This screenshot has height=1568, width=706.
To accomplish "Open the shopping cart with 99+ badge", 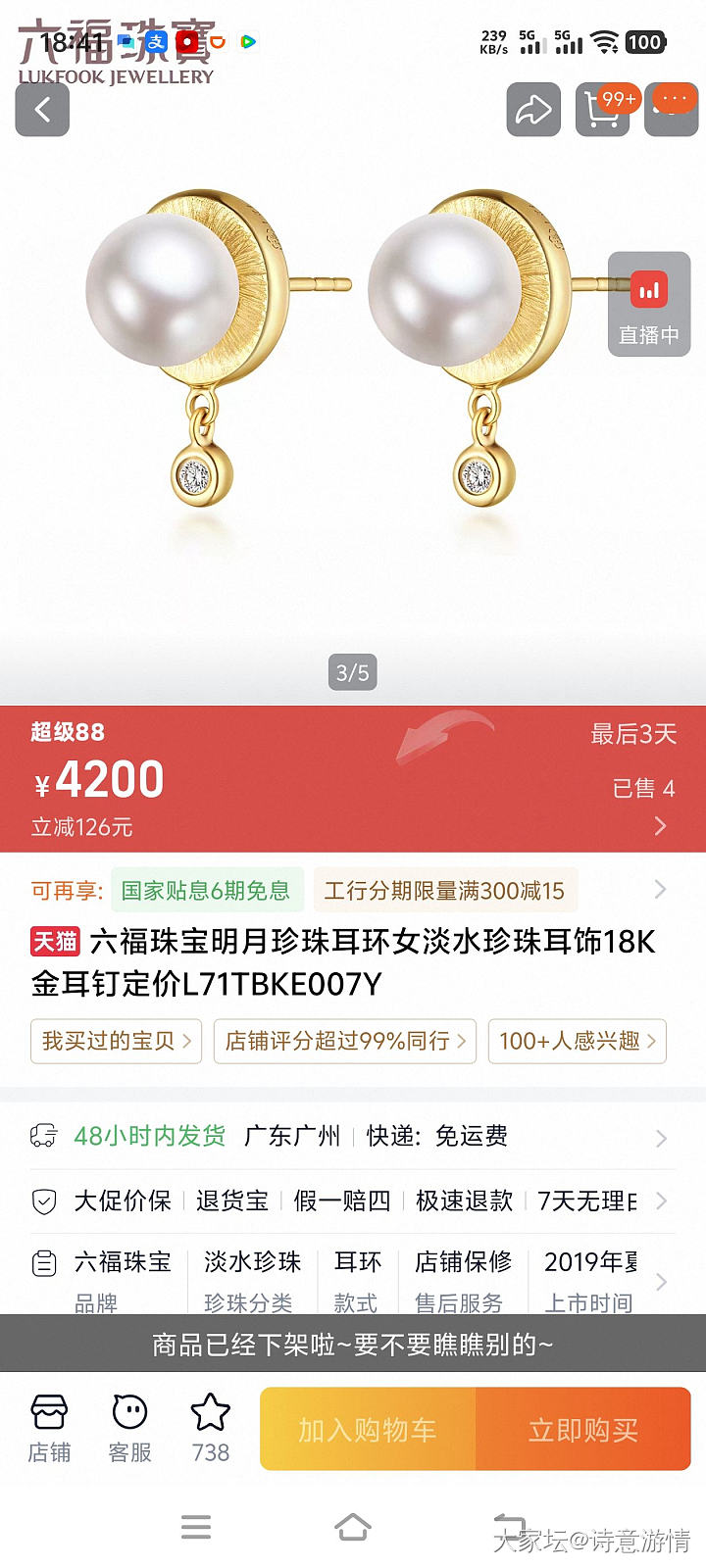I will click(602, 110).
